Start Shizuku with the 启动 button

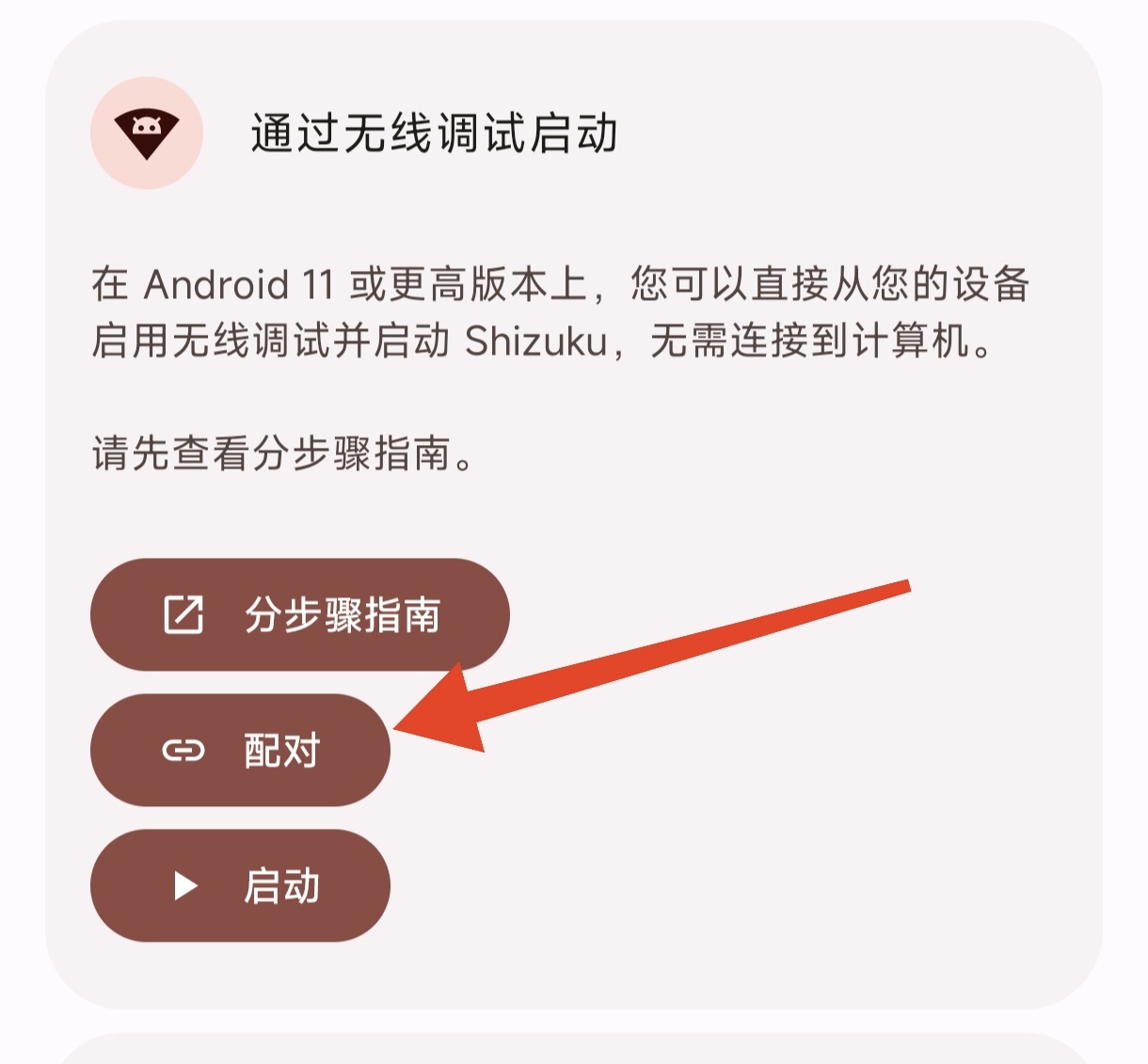[240, 885]
